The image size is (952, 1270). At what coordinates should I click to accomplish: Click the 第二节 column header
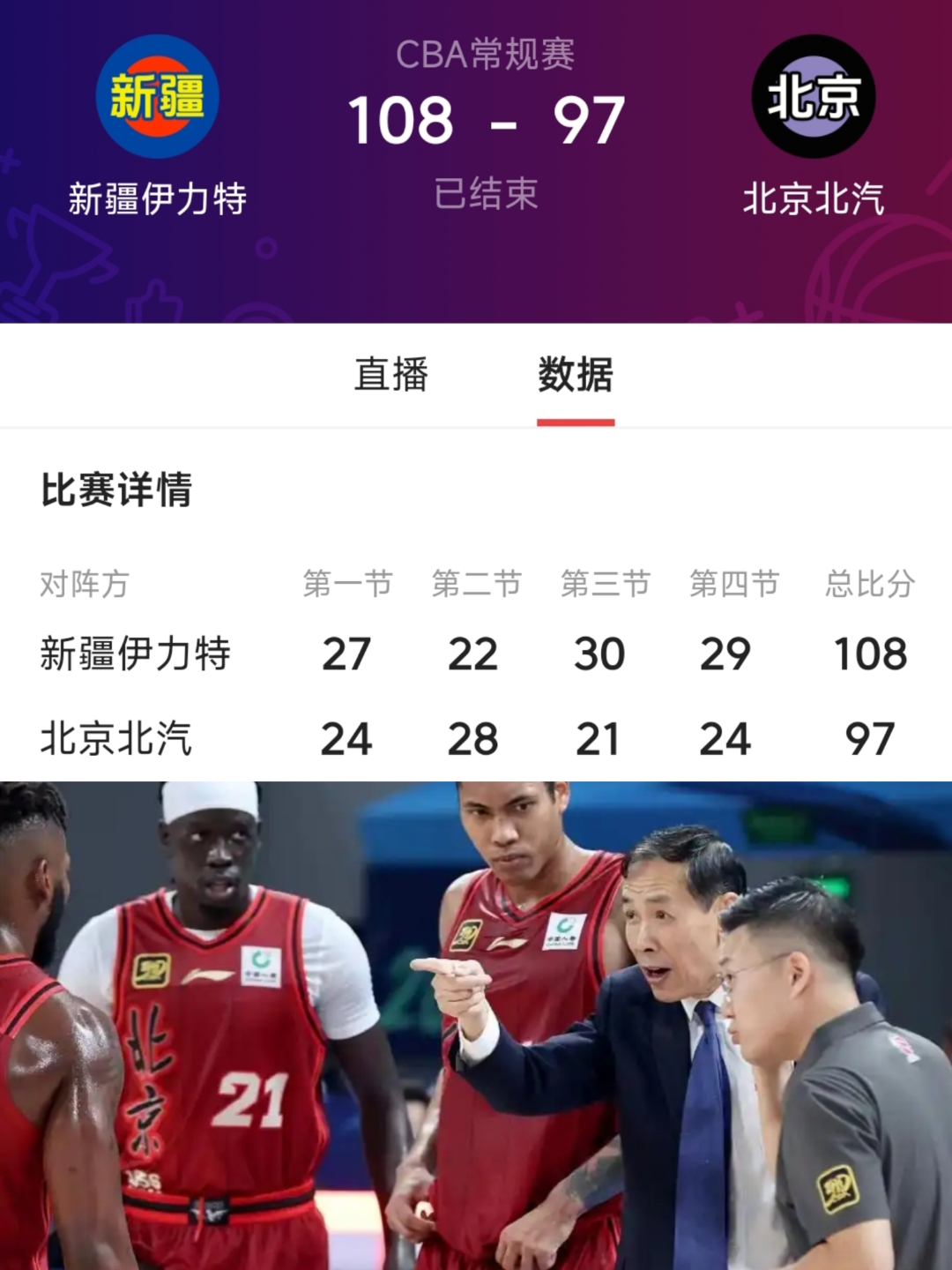(476, 582)
